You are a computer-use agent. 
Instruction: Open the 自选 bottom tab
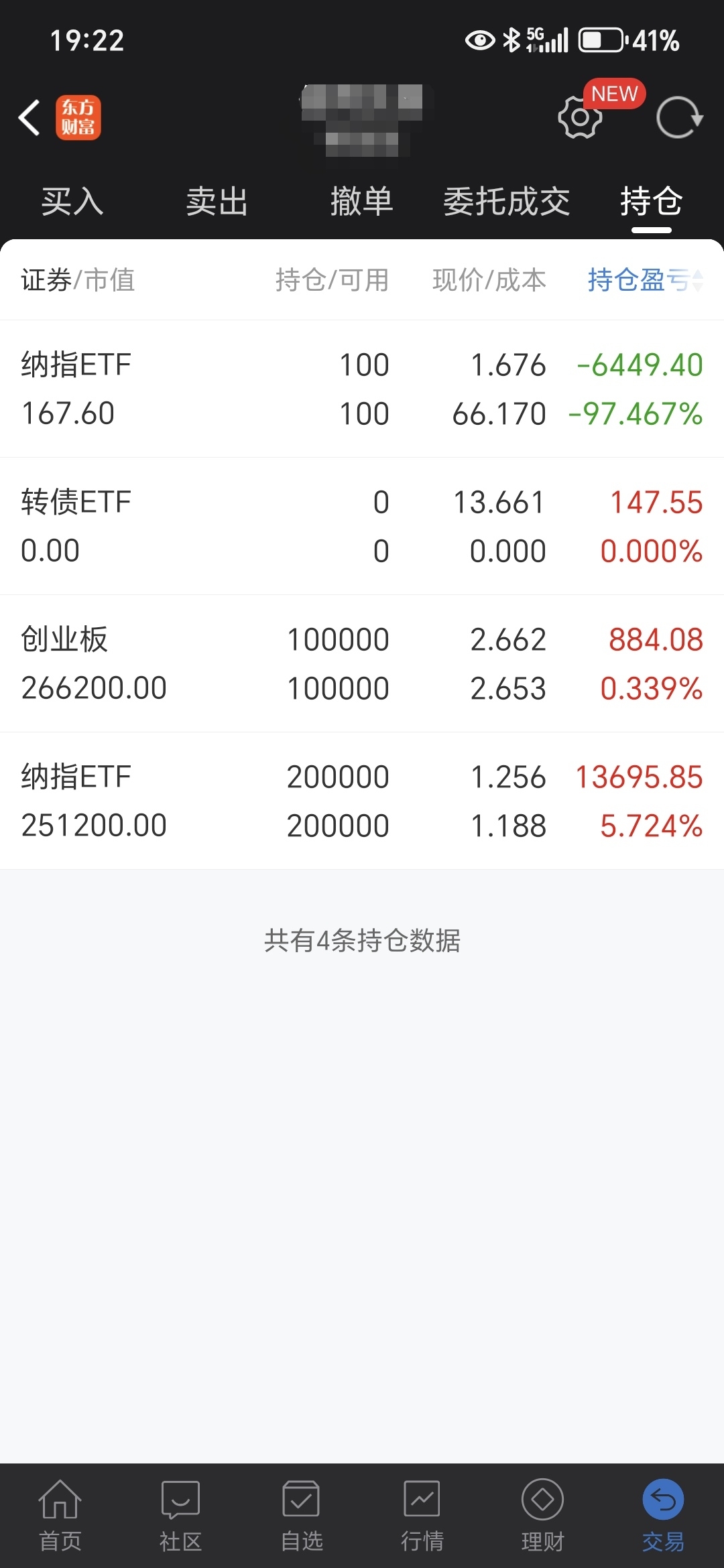[x=302, y=1516]
